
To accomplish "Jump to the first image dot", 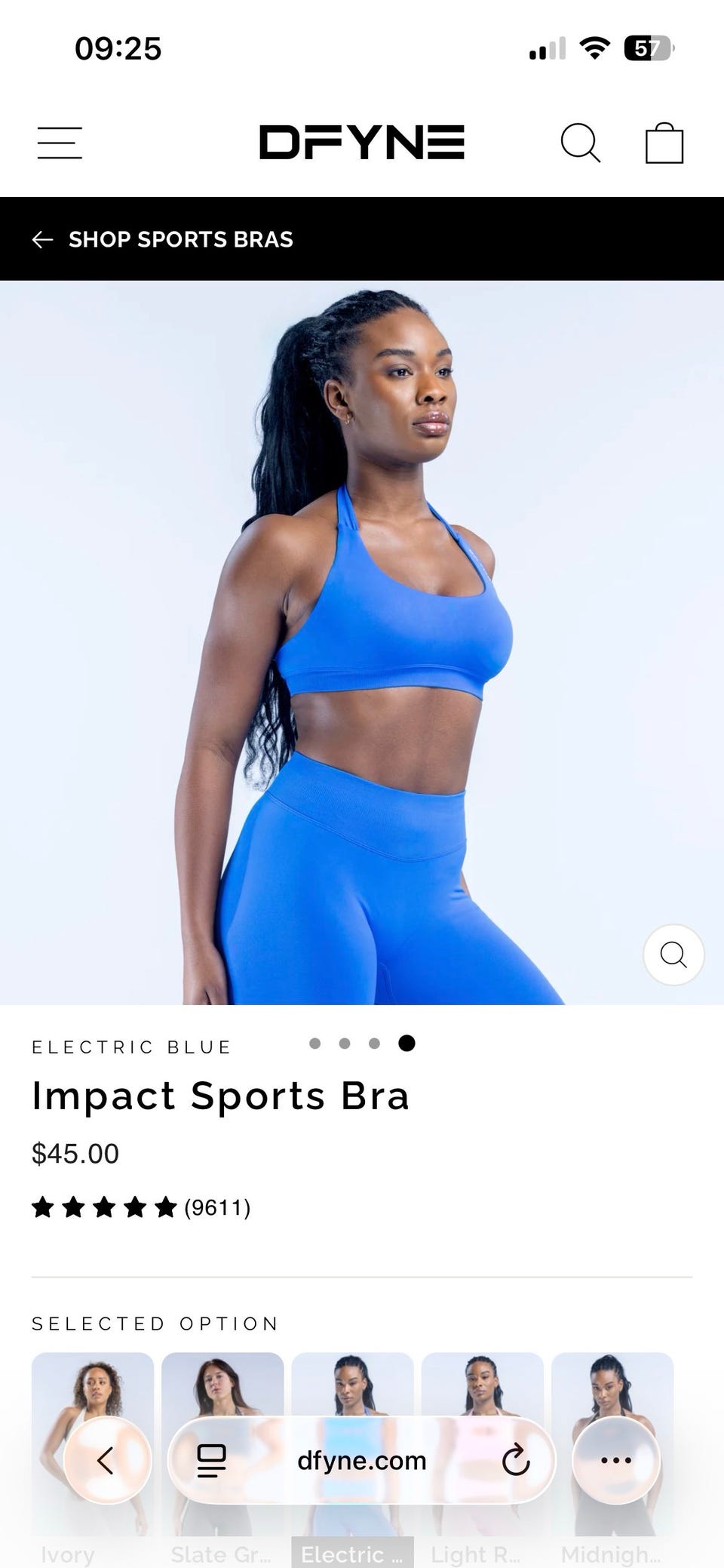I will 315,1044.
